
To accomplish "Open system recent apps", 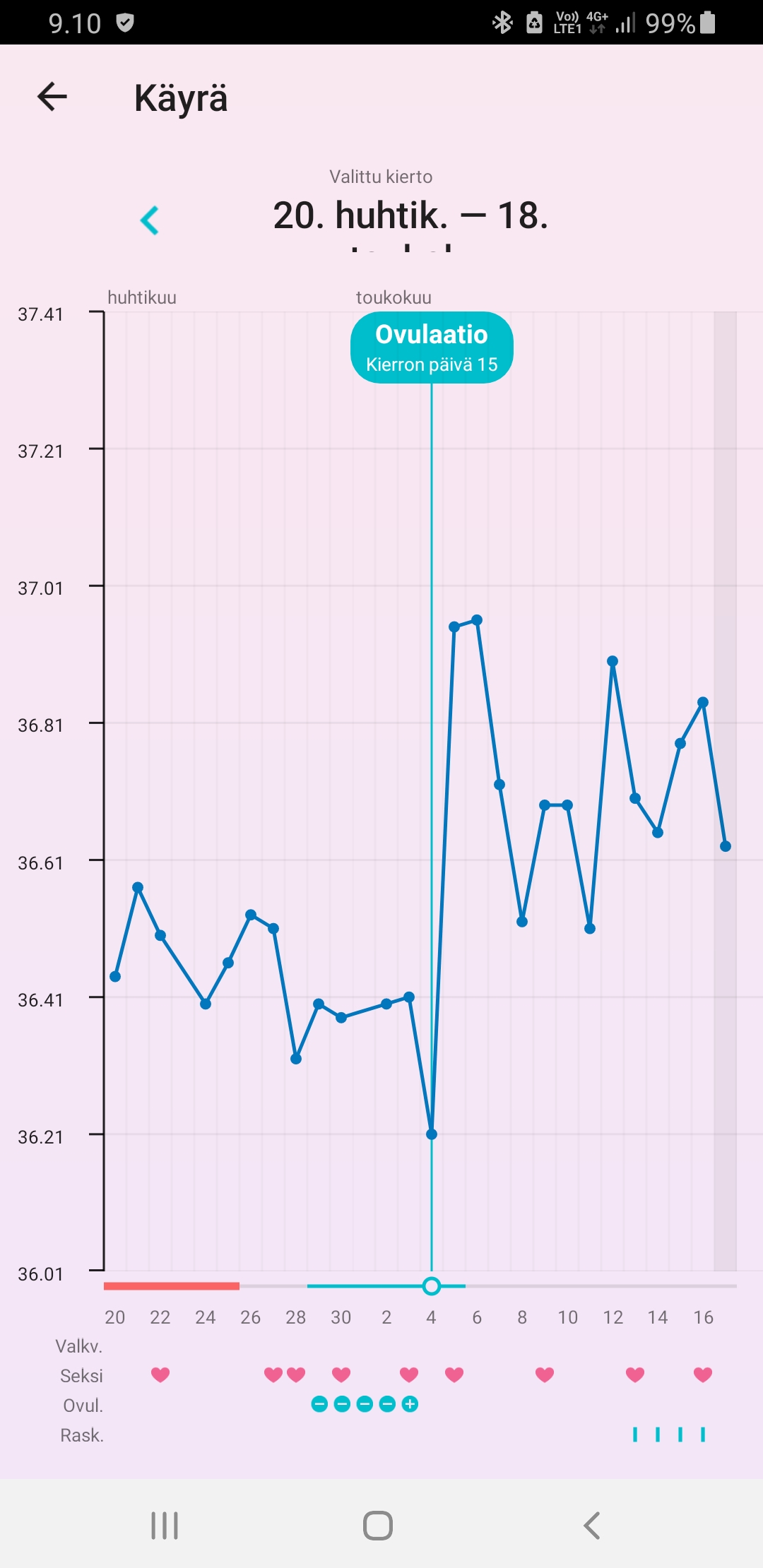I will 165,1526.
